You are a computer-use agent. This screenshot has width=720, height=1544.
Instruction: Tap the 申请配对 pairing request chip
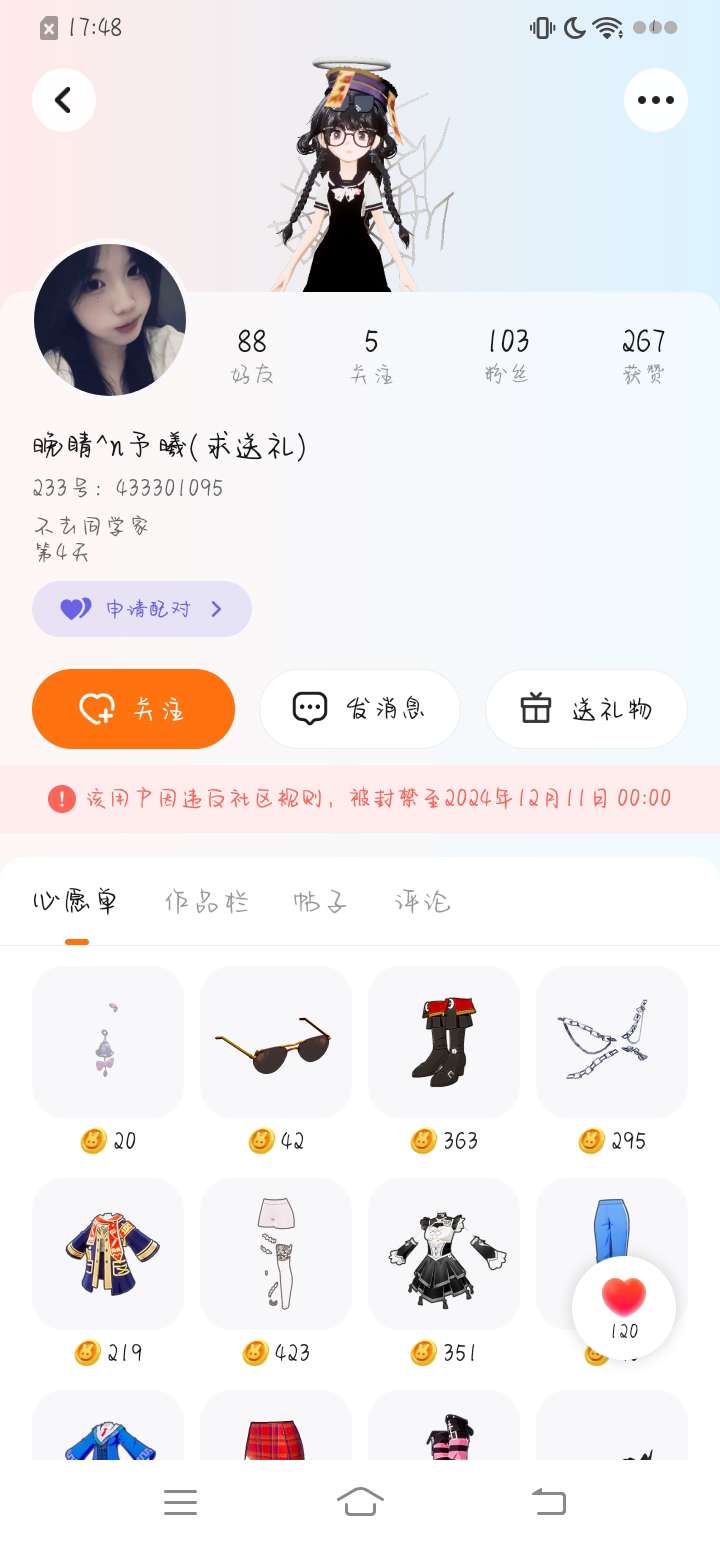(142, 609)
